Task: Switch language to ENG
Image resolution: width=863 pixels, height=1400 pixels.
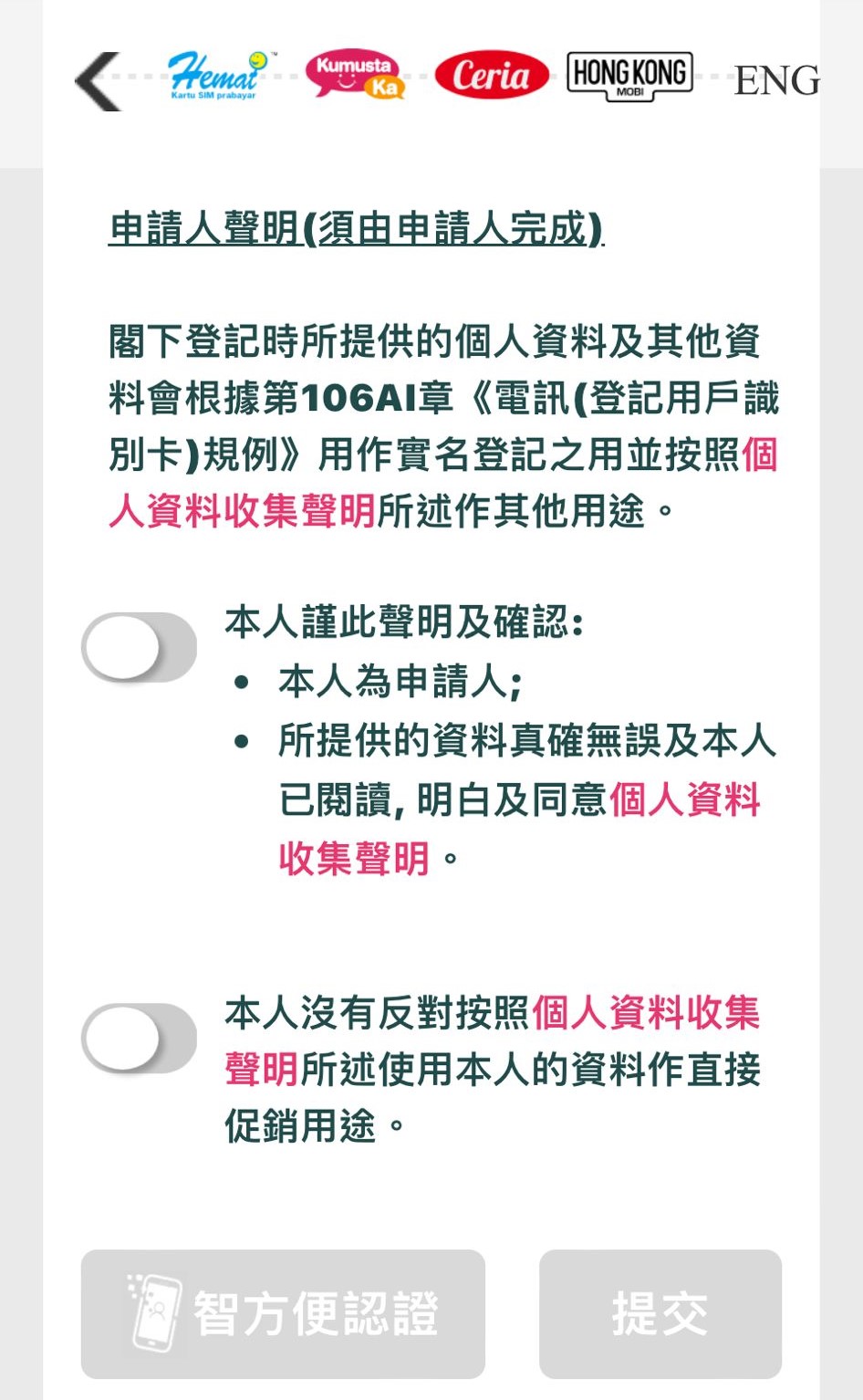Action: click(x=776, y=80)
